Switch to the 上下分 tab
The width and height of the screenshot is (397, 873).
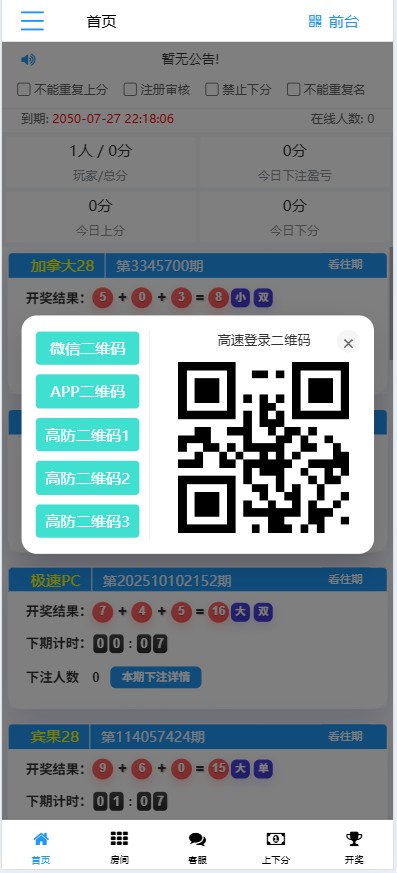[276, 847]
